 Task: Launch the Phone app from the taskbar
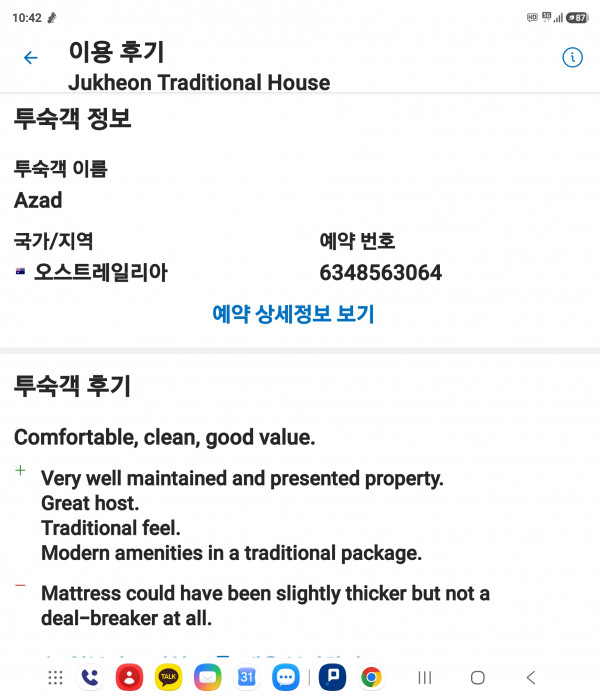coord(90,678)
